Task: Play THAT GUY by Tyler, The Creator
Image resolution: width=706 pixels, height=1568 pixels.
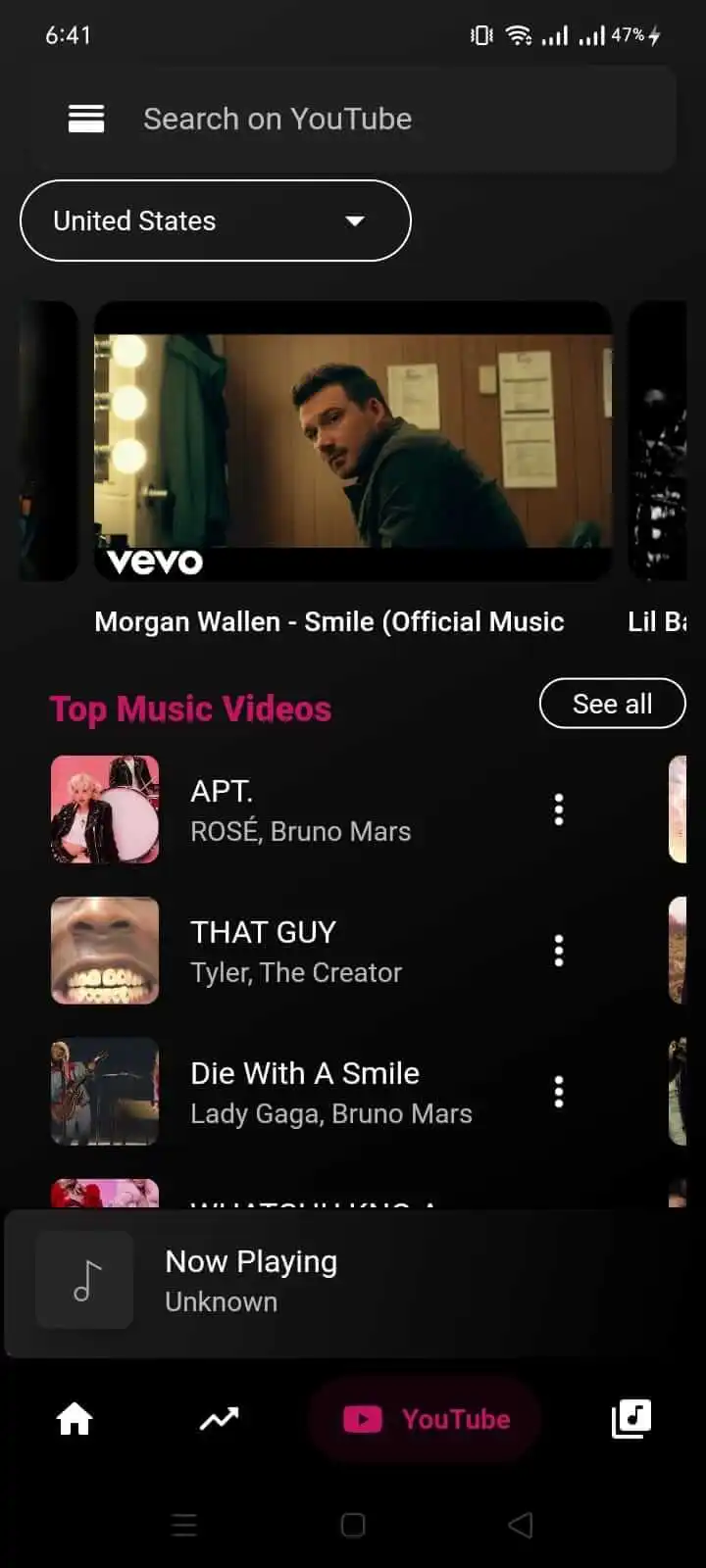Action: click(x=294, y=952)
